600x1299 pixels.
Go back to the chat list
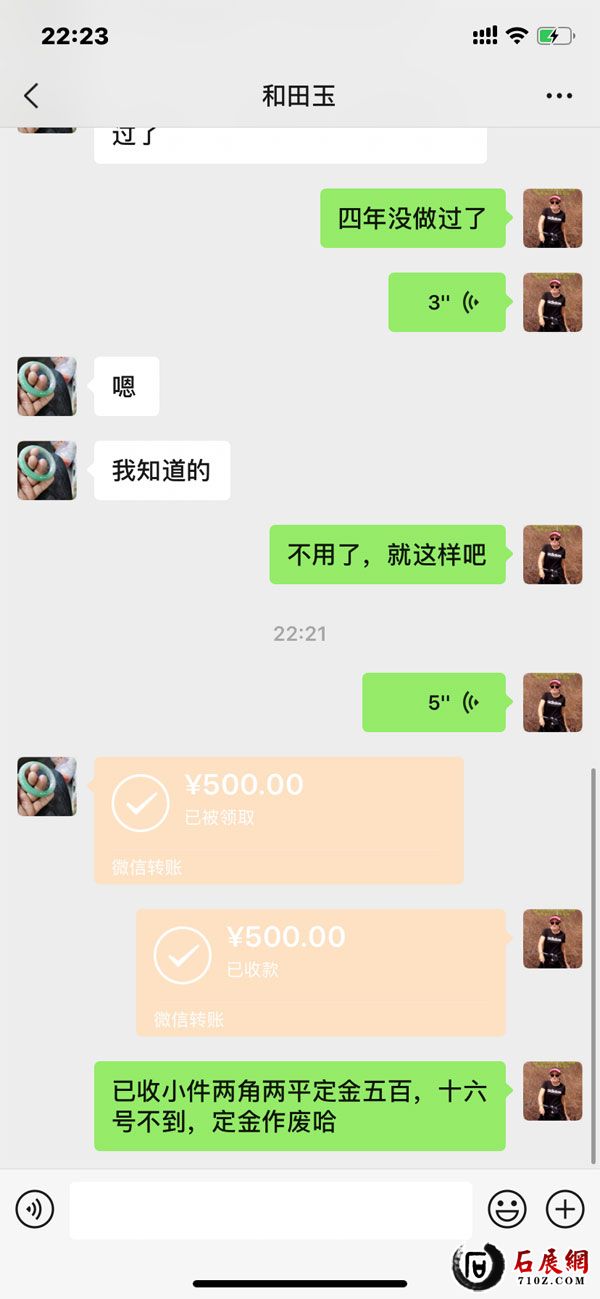tap(31, 96)
